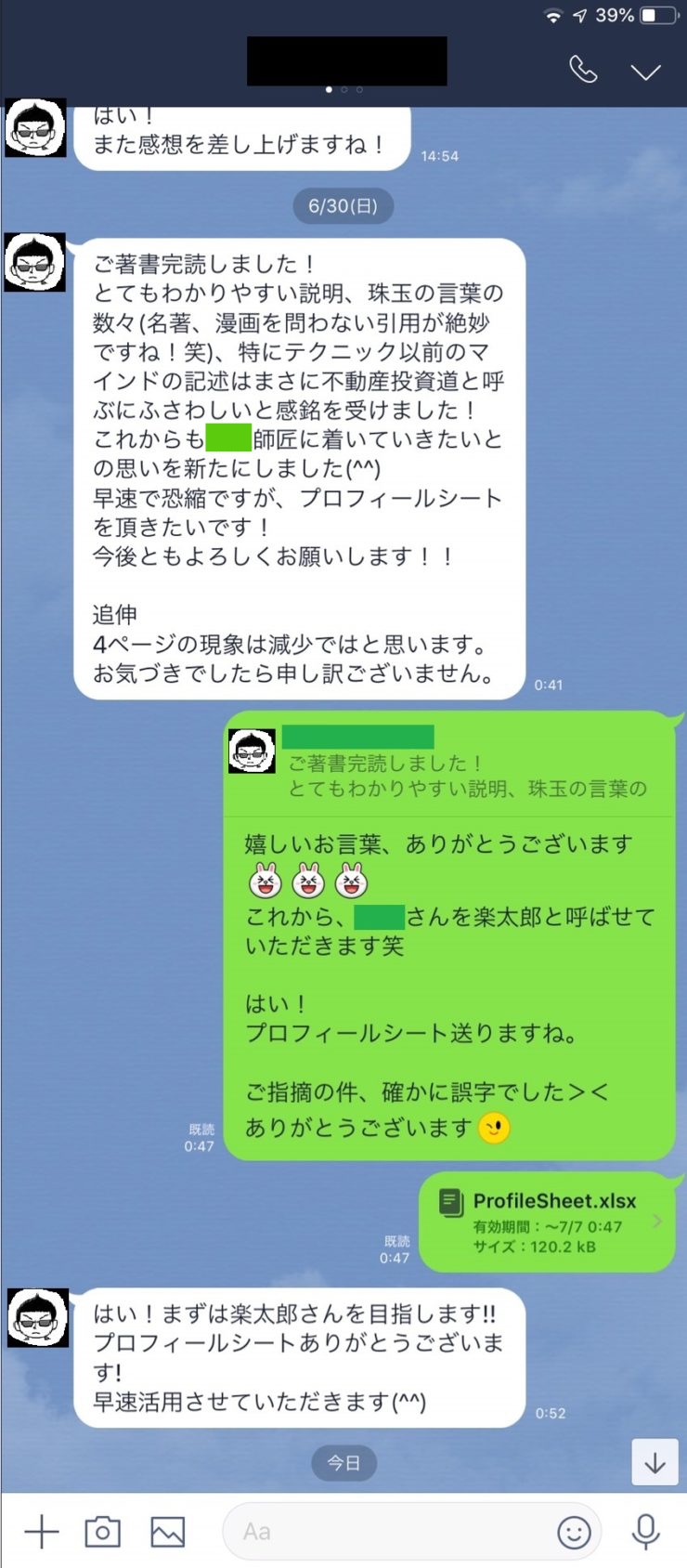Expand the chat menu chevron

[x=645, y=72]
